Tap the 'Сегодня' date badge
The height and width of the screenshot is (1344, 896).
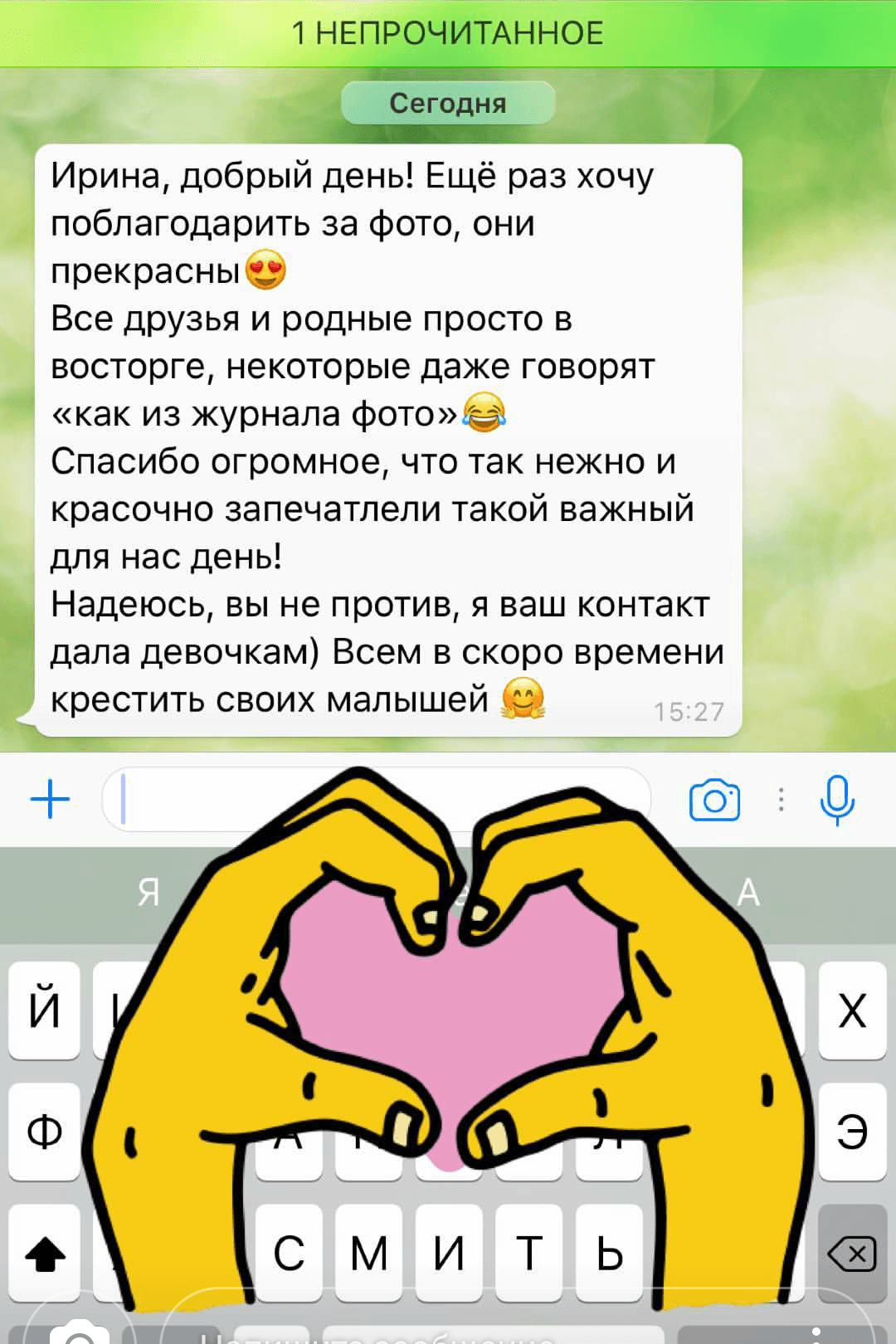coord(448,104)
